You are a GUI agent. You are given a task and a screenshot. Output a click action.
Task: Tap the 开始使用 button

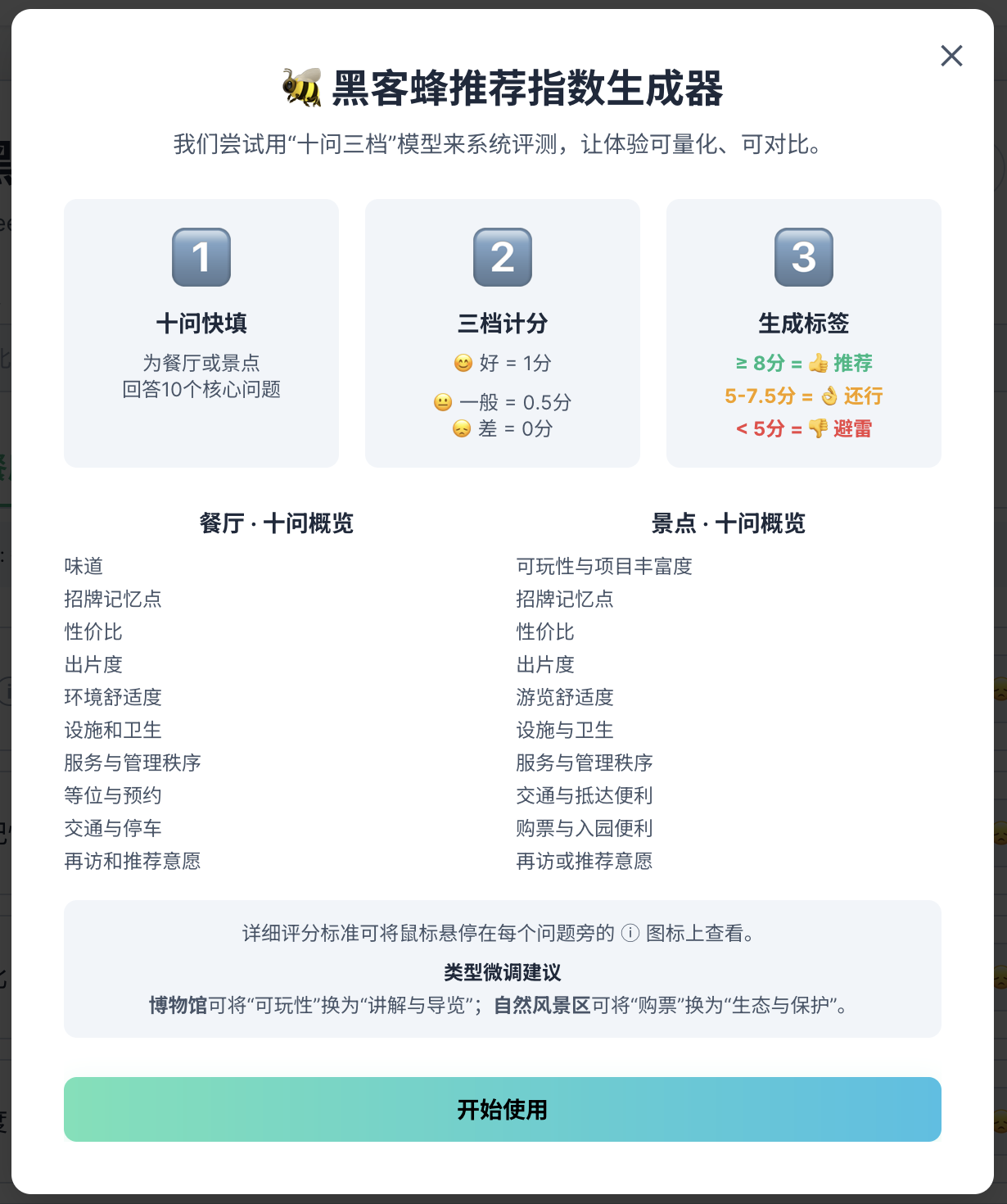tap(502, 1109)
